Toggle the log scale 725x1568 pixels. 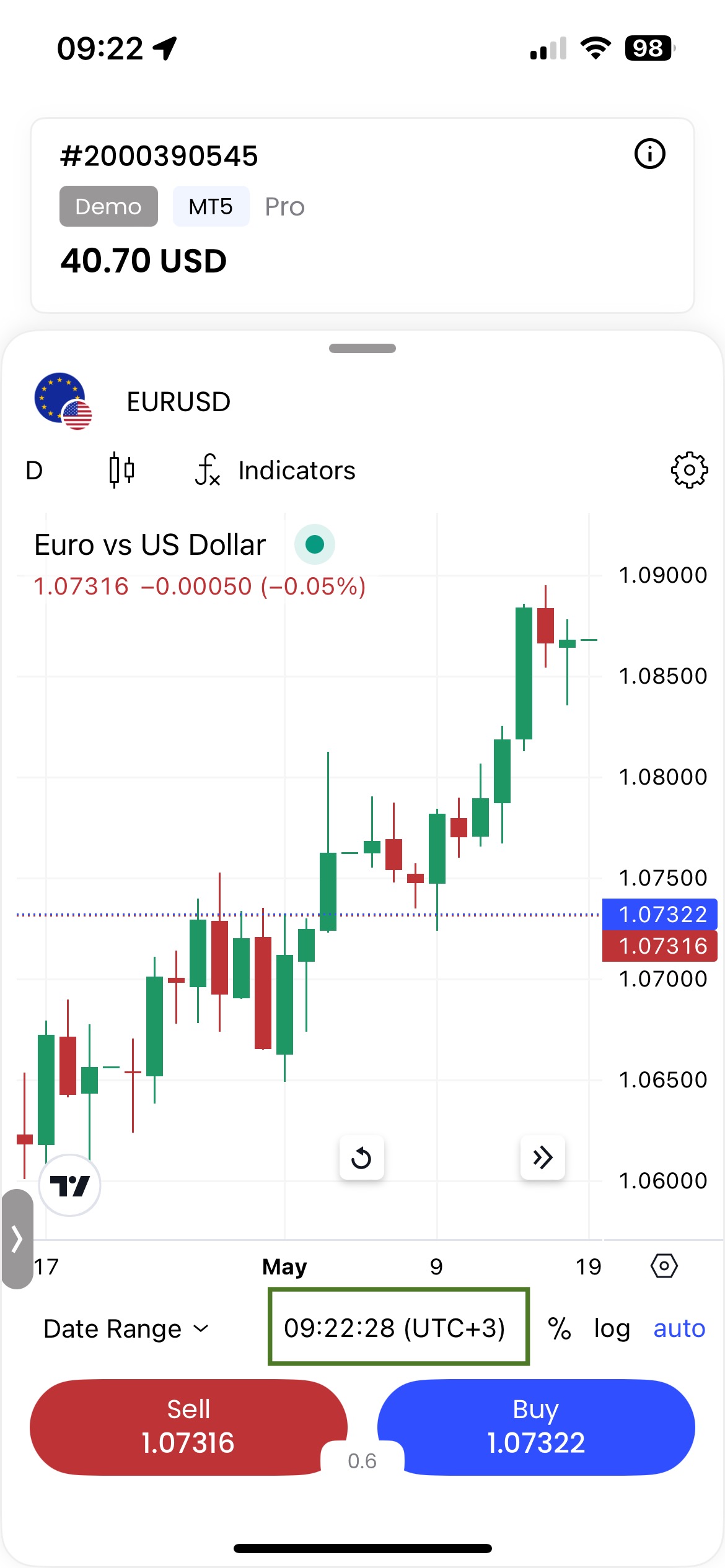[x=612, y=1328]
